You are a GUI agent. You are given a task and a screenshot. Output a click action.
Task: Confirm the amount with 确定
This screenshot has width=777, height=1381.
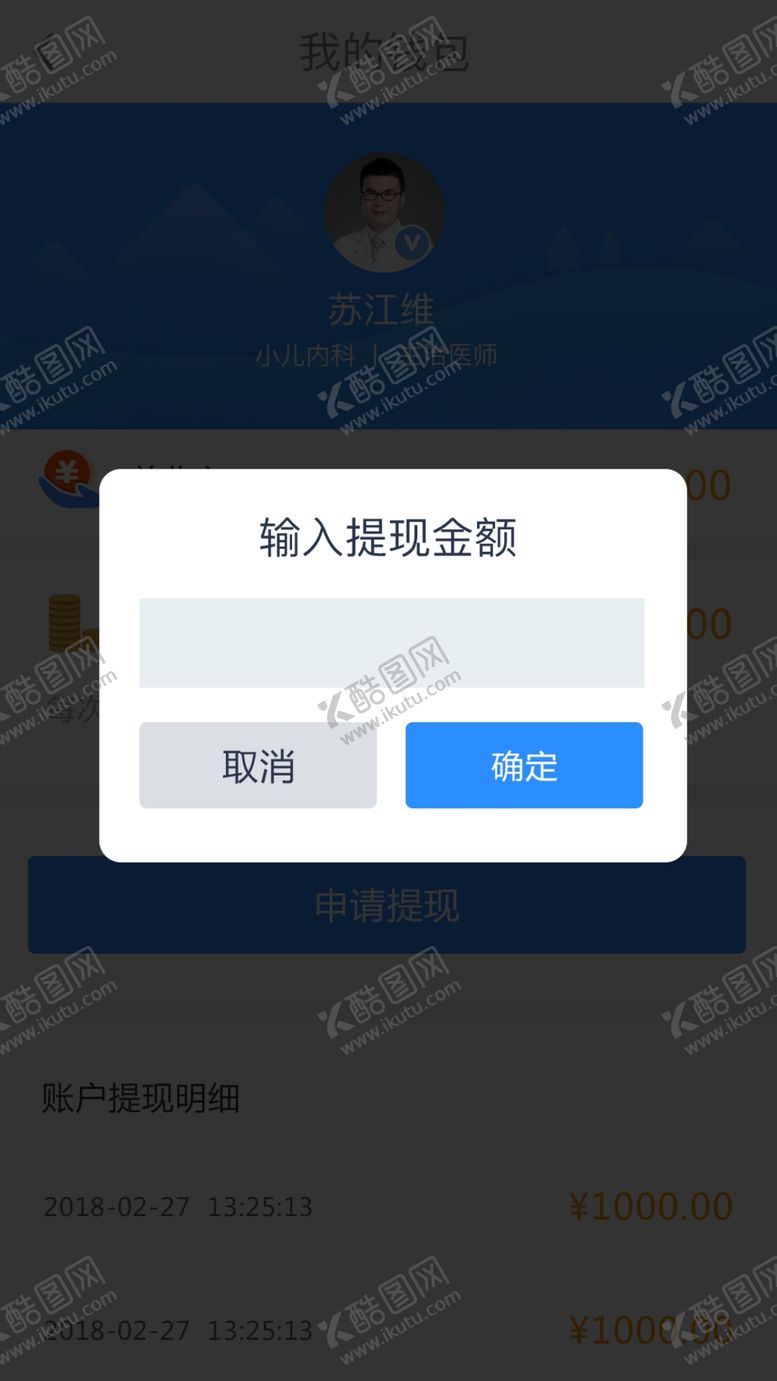tap(524, 765)
